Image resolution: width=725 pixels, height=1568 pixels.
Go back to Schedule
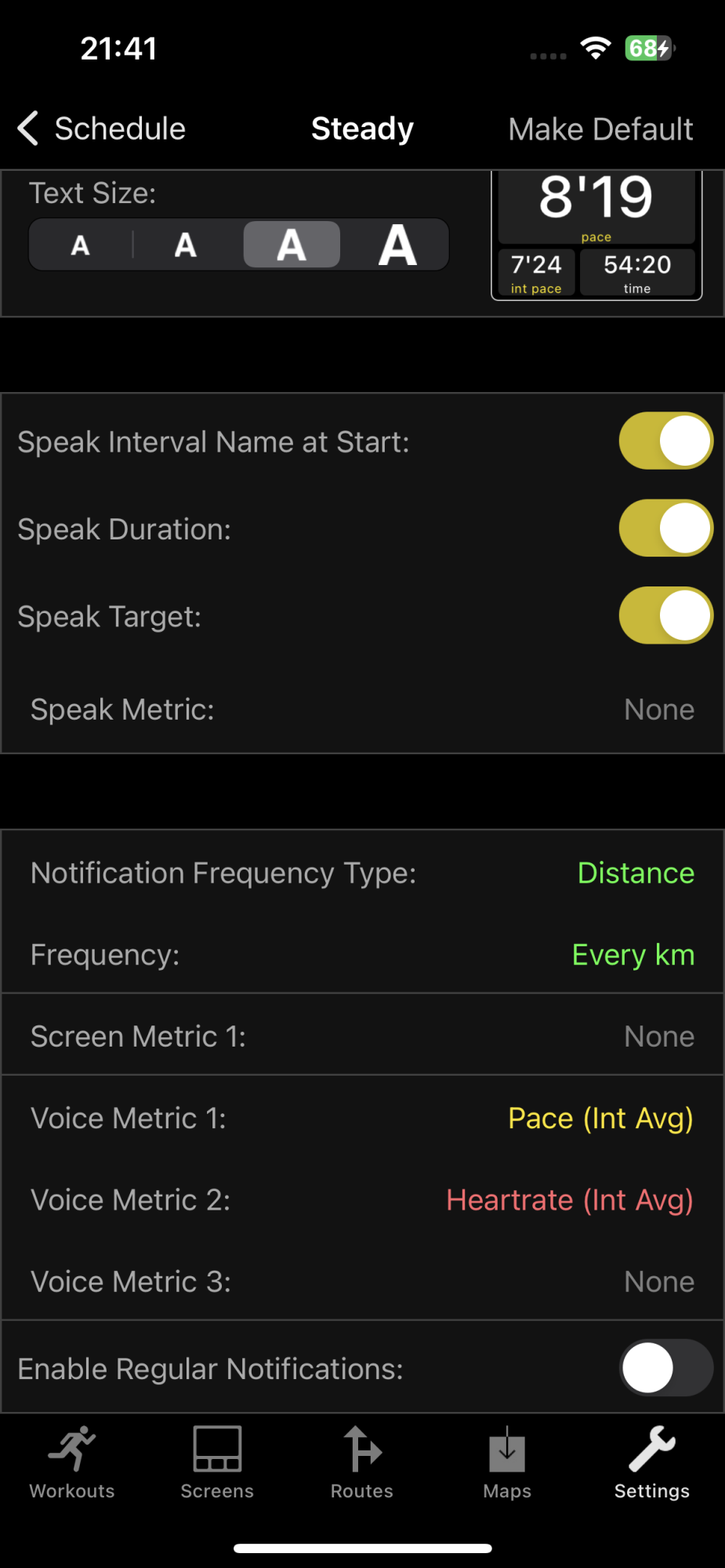pyautogui.click(x=102, y=129)
